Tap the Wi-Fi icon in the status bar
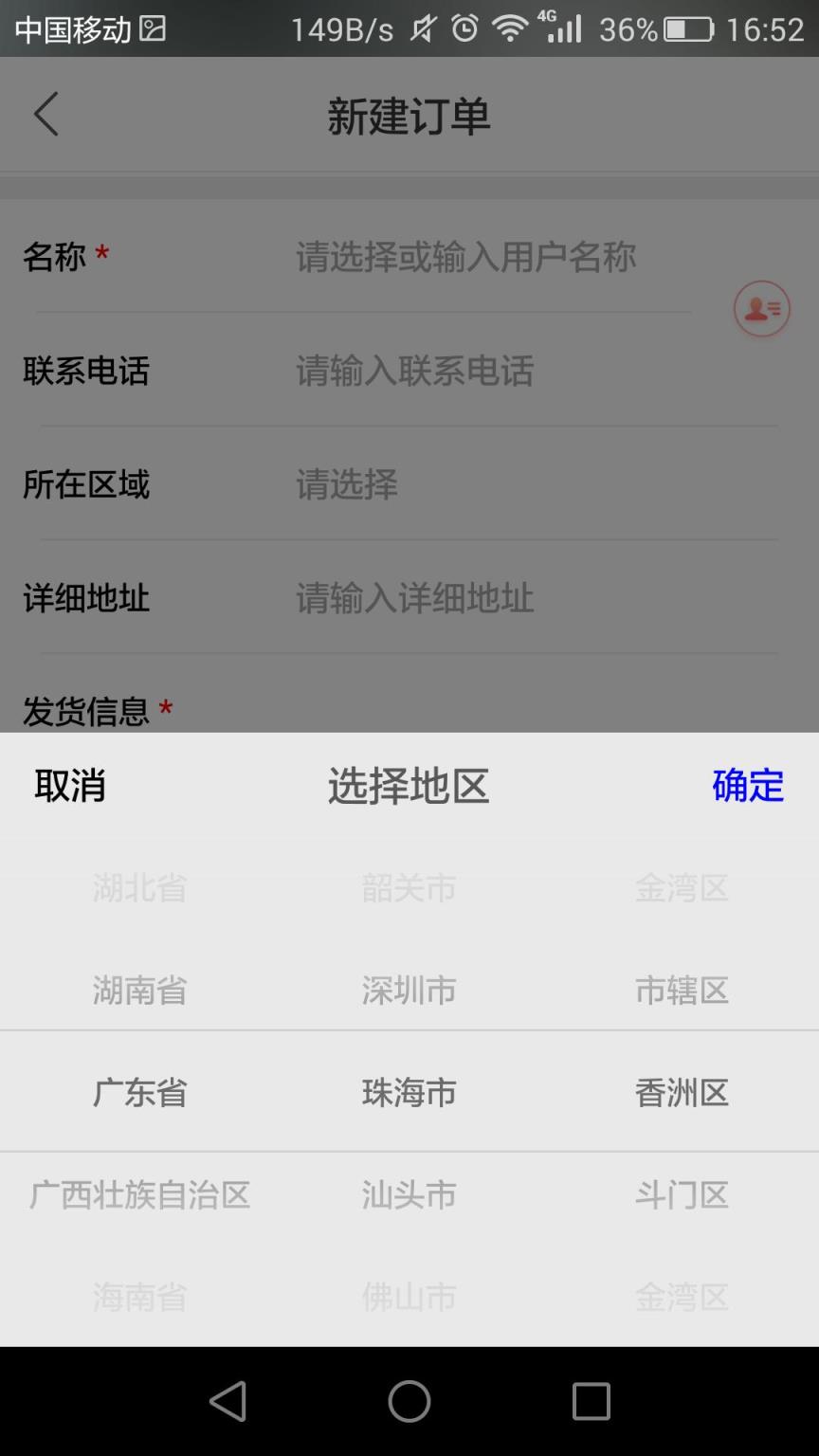 pos(509,28)
